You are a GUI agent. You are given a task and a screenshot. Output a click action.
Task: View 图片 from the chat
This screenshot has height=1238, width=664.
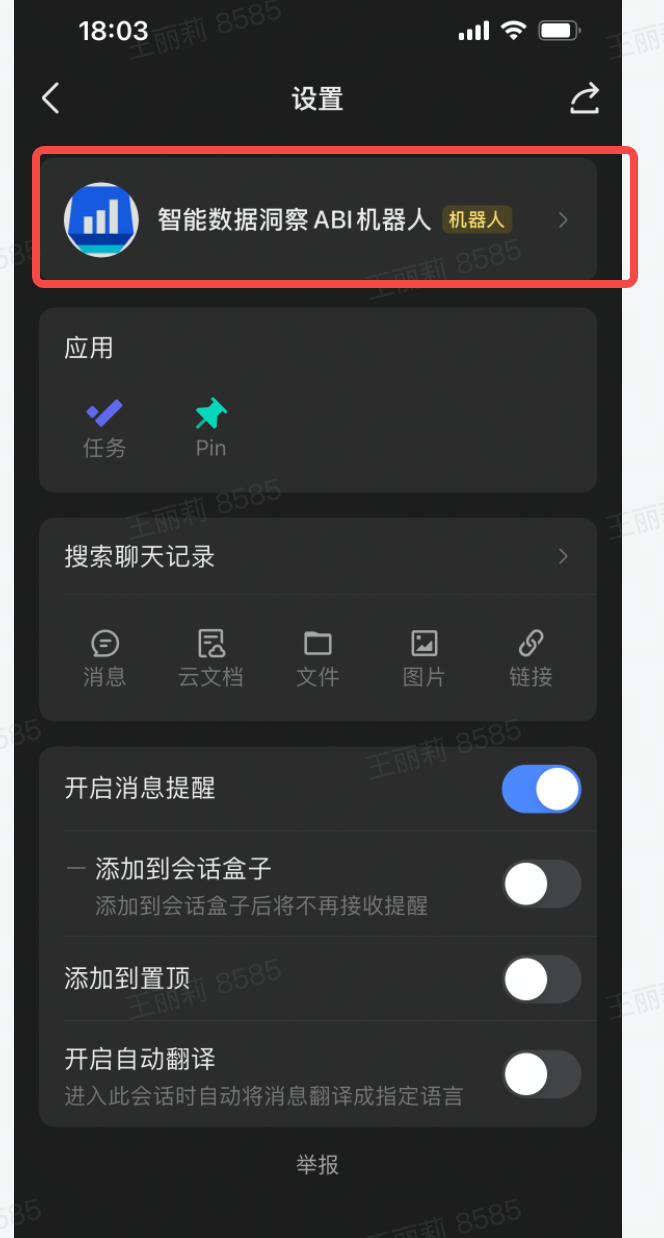(424, 658)
